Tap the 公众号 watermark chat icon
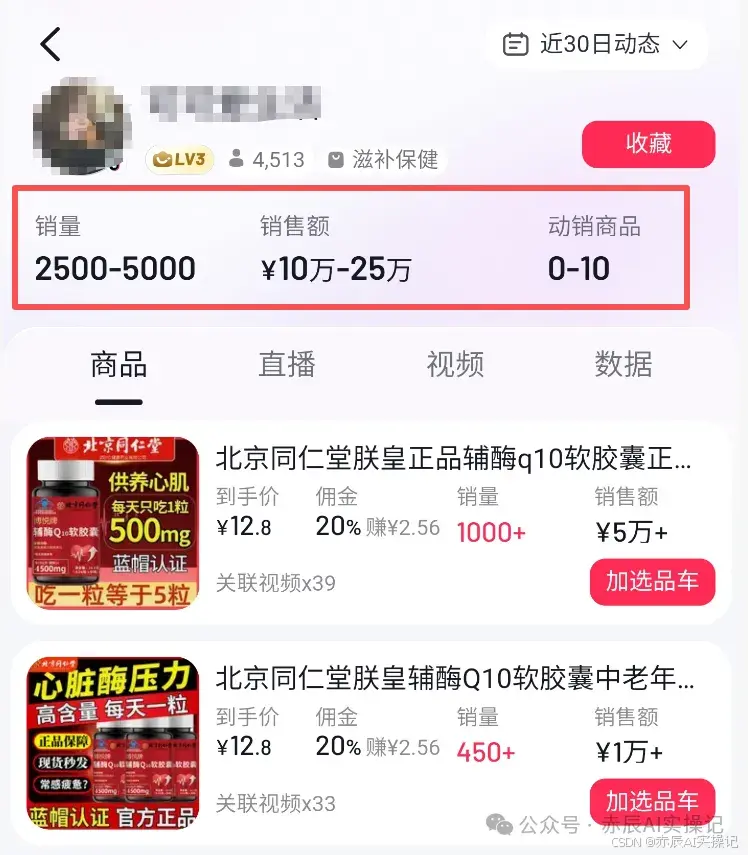Viewport: 748px width, 855px height. [497, 823]
